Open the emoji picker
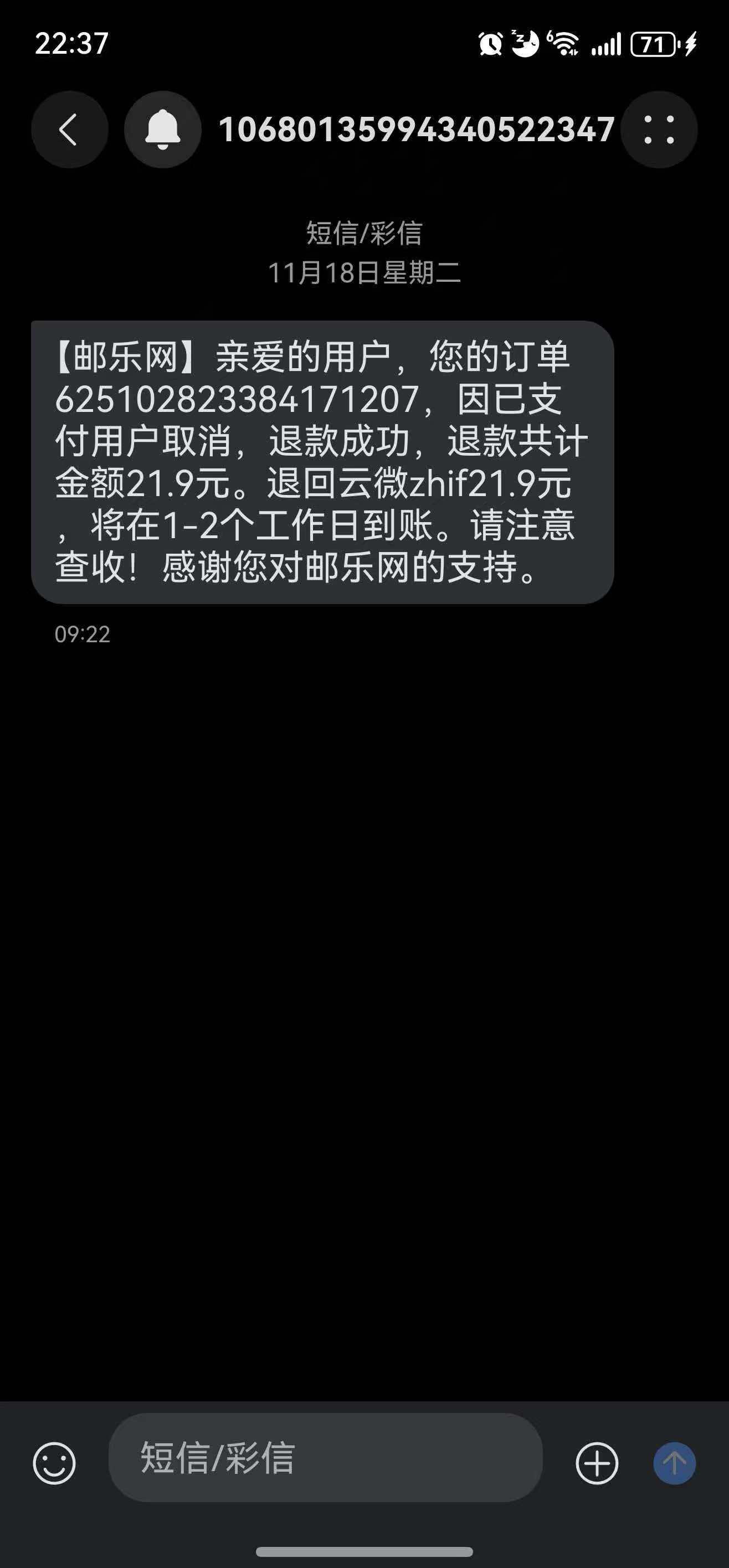The image size is (729, 1568). 54,1463
